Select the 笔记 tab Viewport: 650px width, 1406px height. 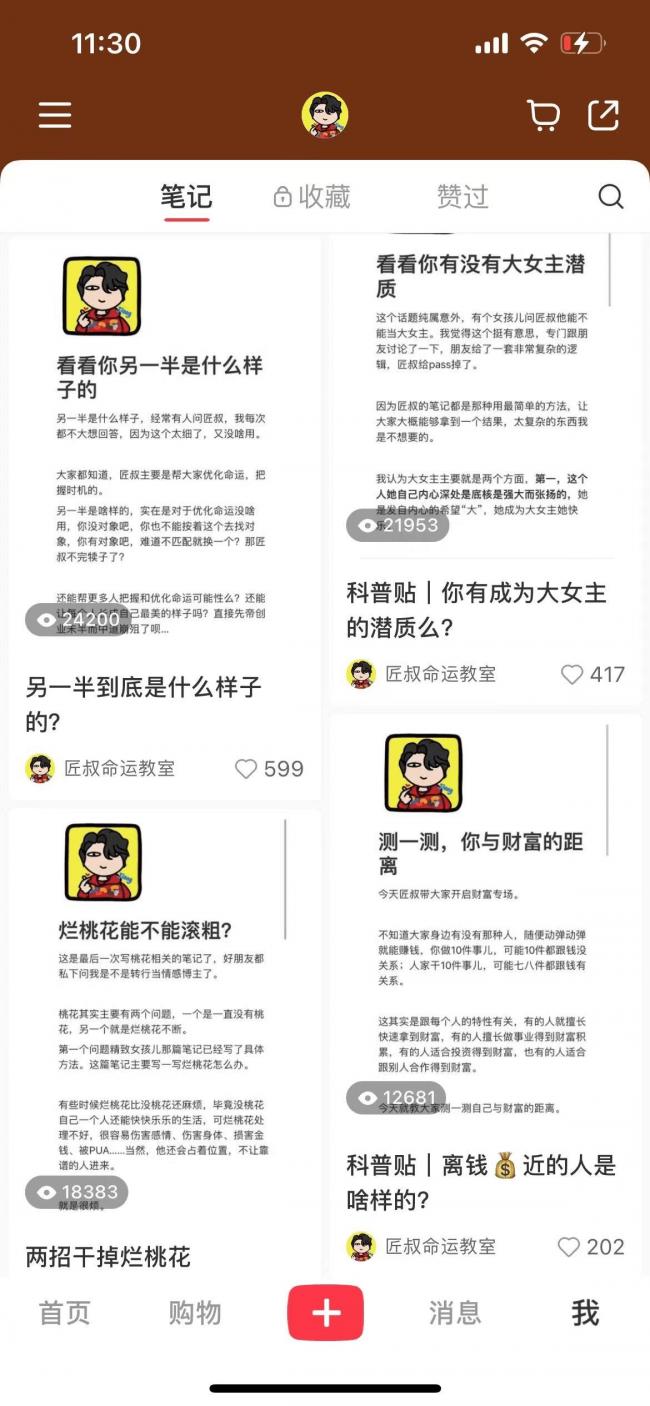click(x=186, y=196)
